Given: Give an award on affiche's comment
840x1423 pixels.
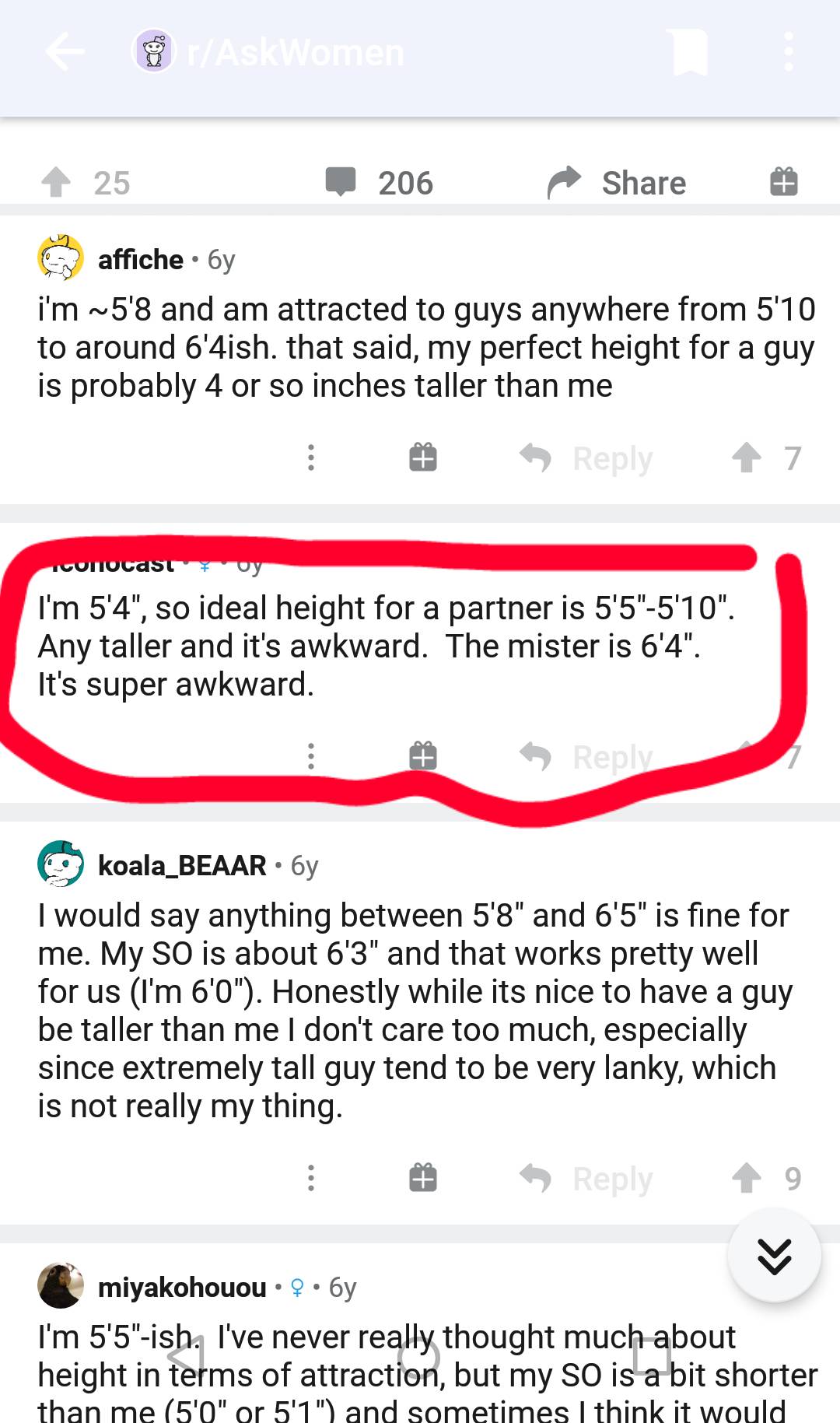Looking at the screenshot, I should coord(422,457).
